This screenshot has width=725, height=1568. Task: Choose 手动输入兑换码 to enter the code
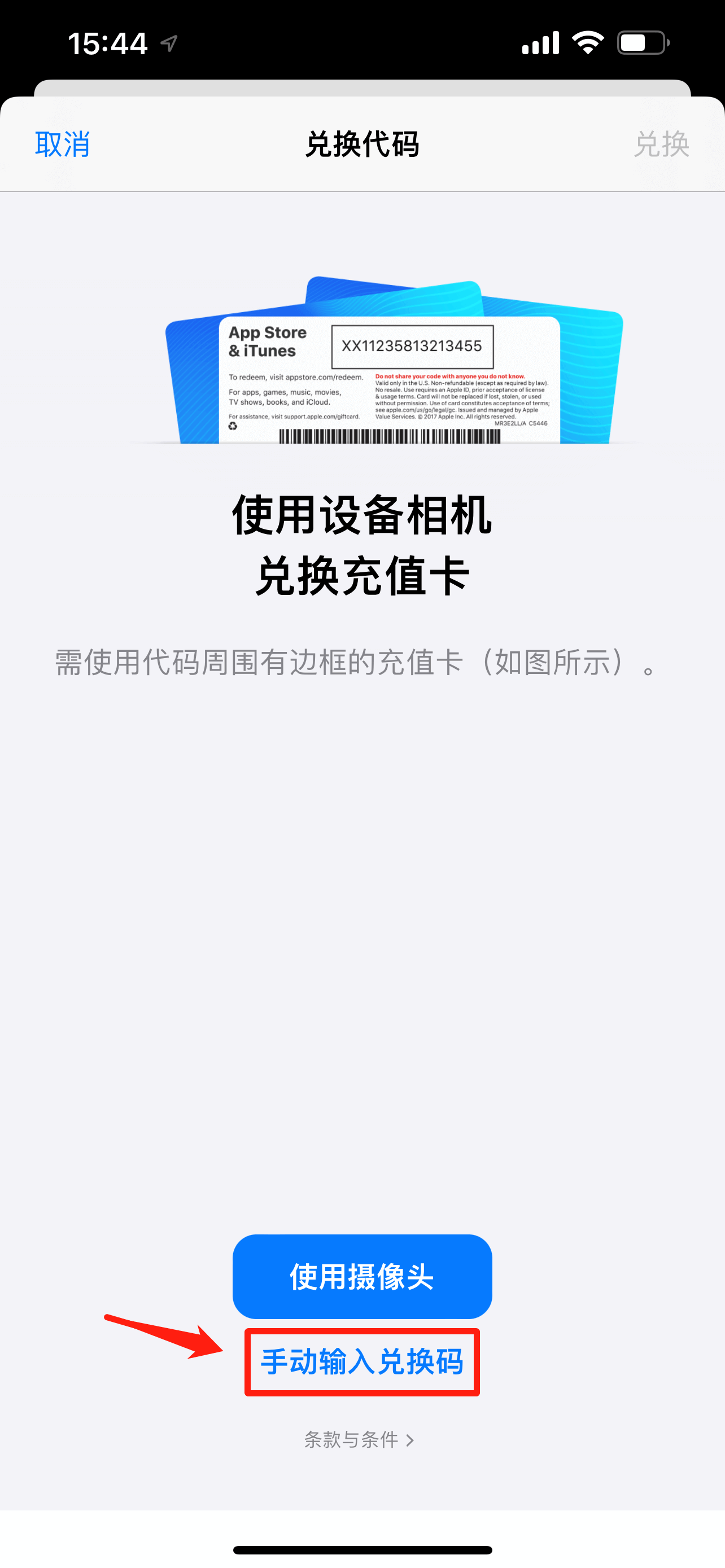tap(362, 1361)
